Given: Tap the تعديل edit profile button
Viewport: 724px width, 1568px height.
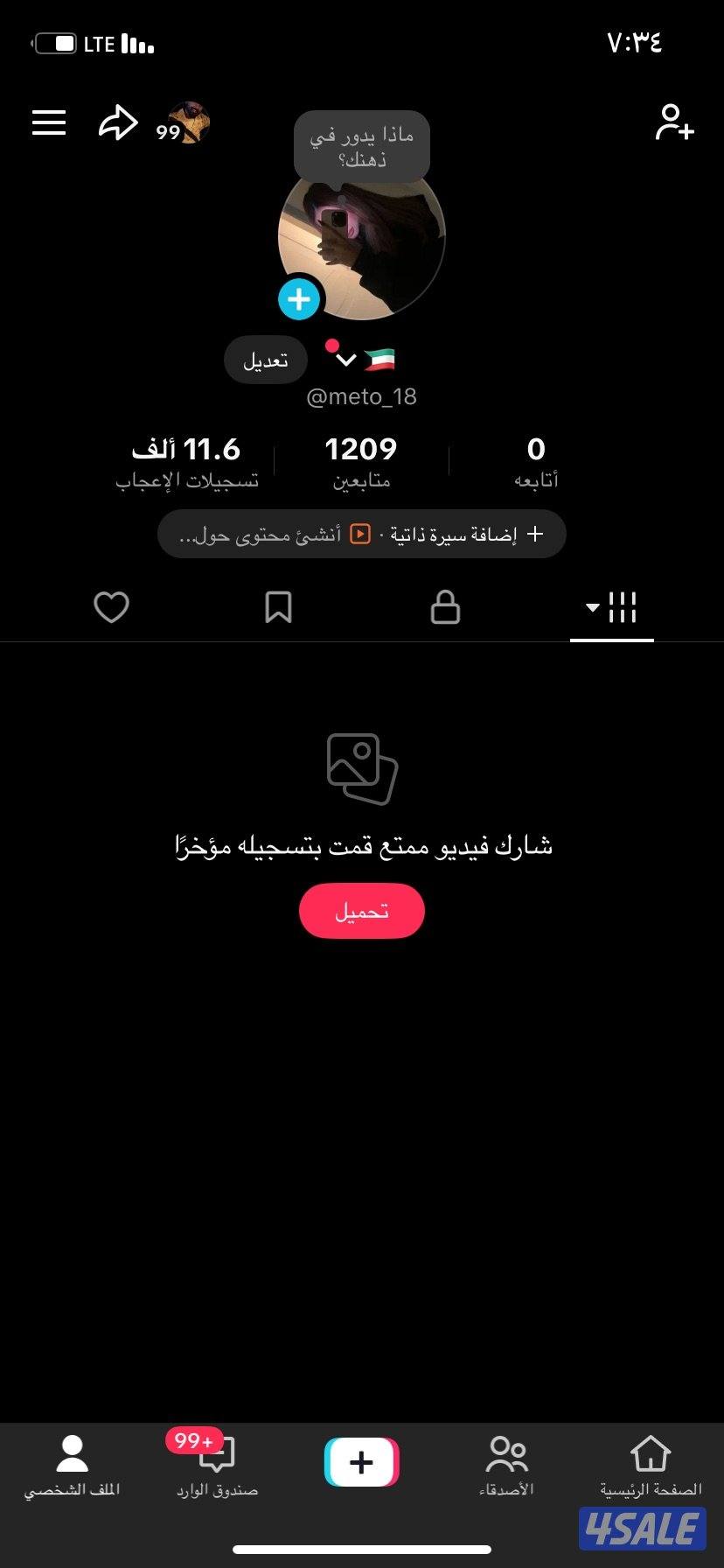Looking at the screenshot, I should [266, 360].
